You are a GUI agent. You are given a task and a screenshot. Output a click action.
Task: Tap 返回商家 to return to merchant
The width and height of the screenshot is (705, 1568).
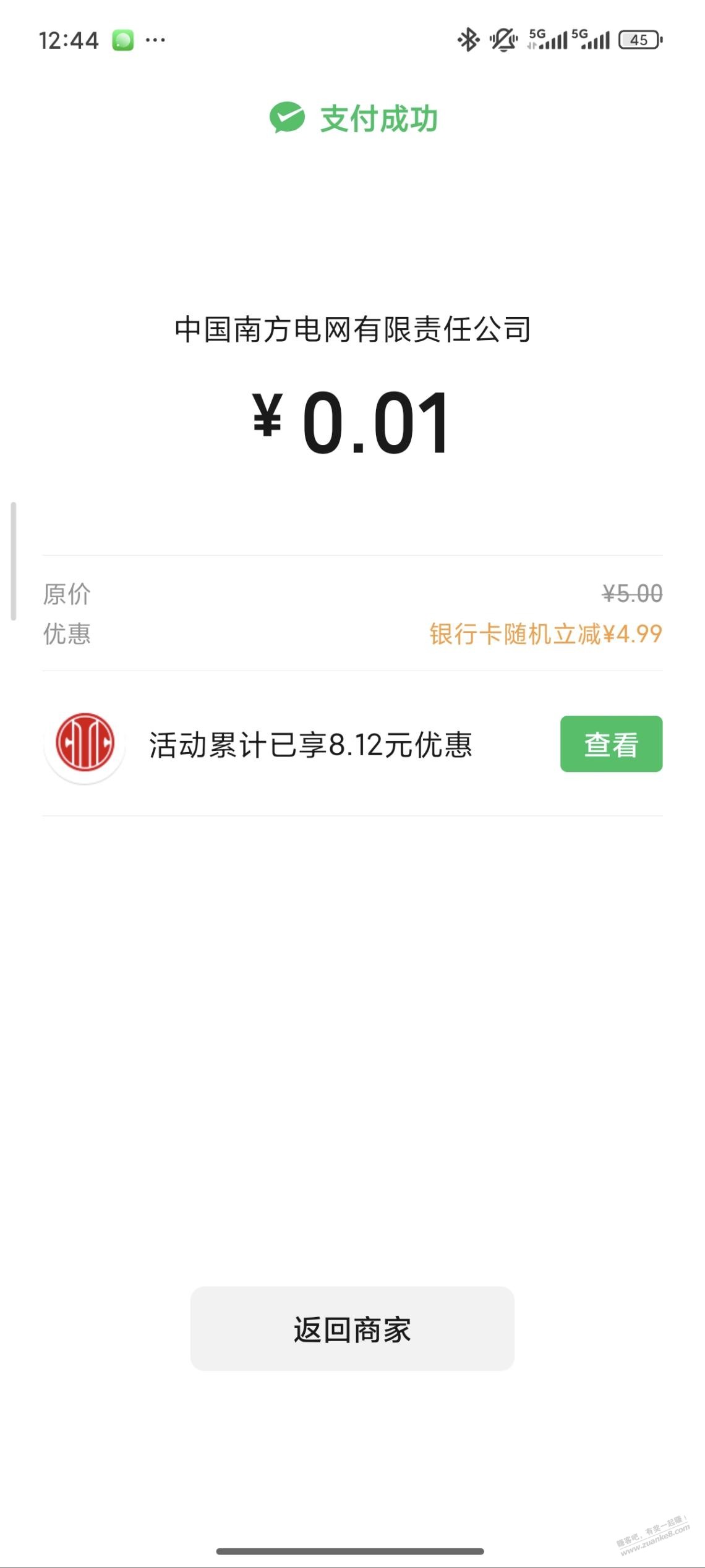point(352,1329)
